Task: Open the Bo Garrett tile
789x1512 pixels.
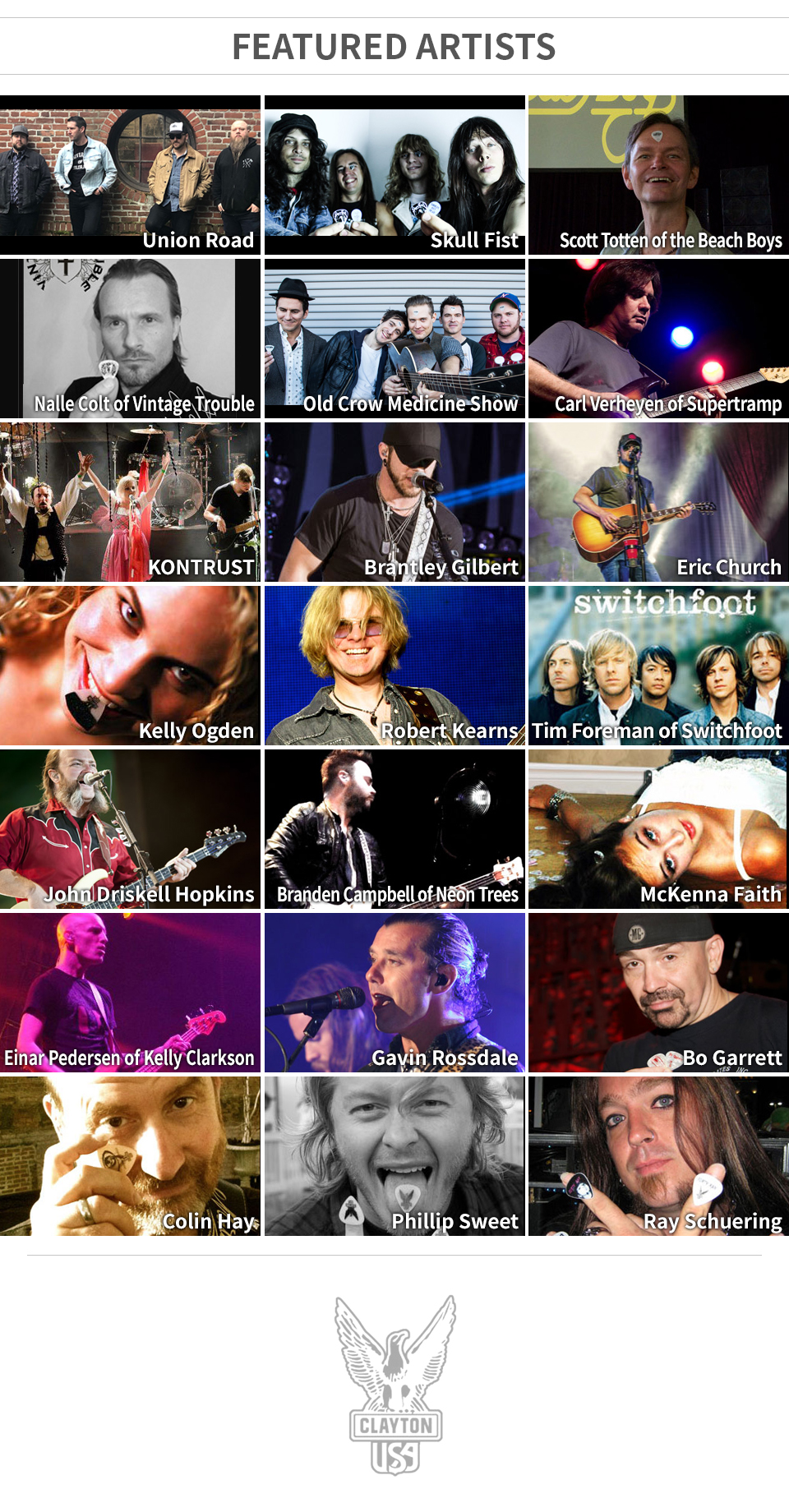Action: [659, 993]
